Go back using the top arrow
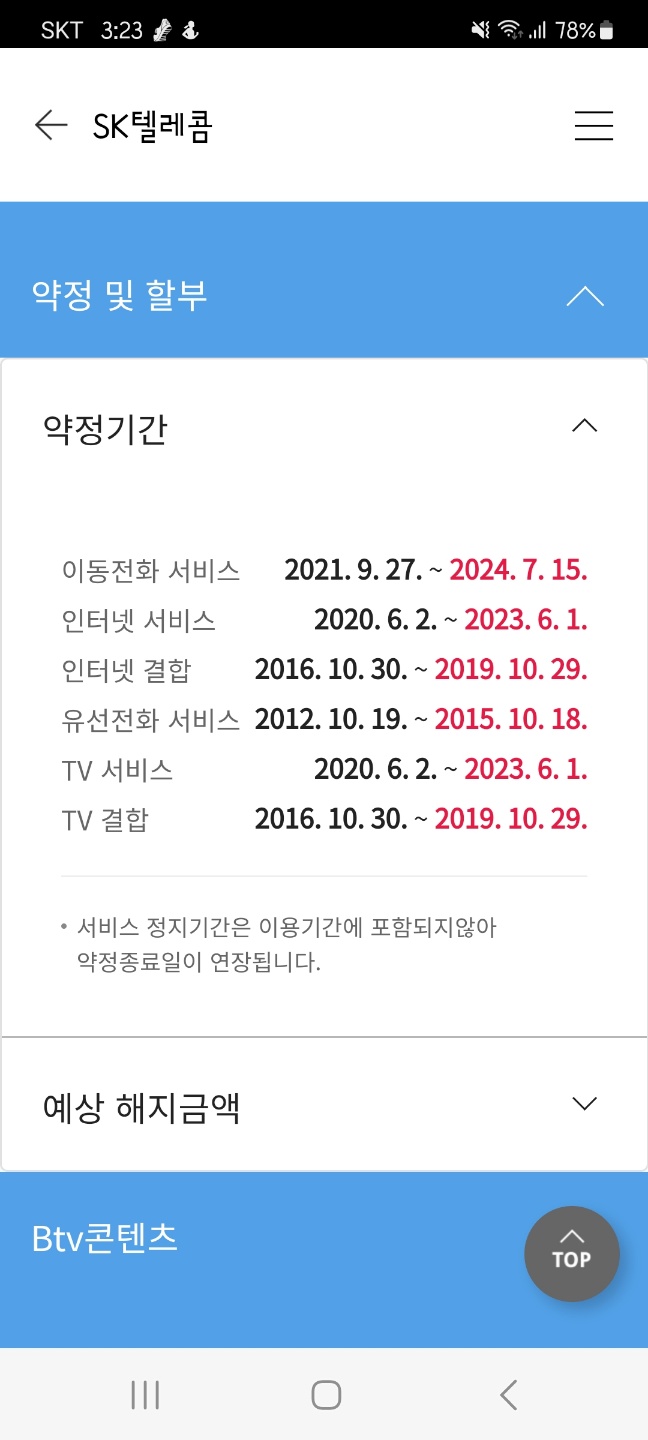 point(50,125)
